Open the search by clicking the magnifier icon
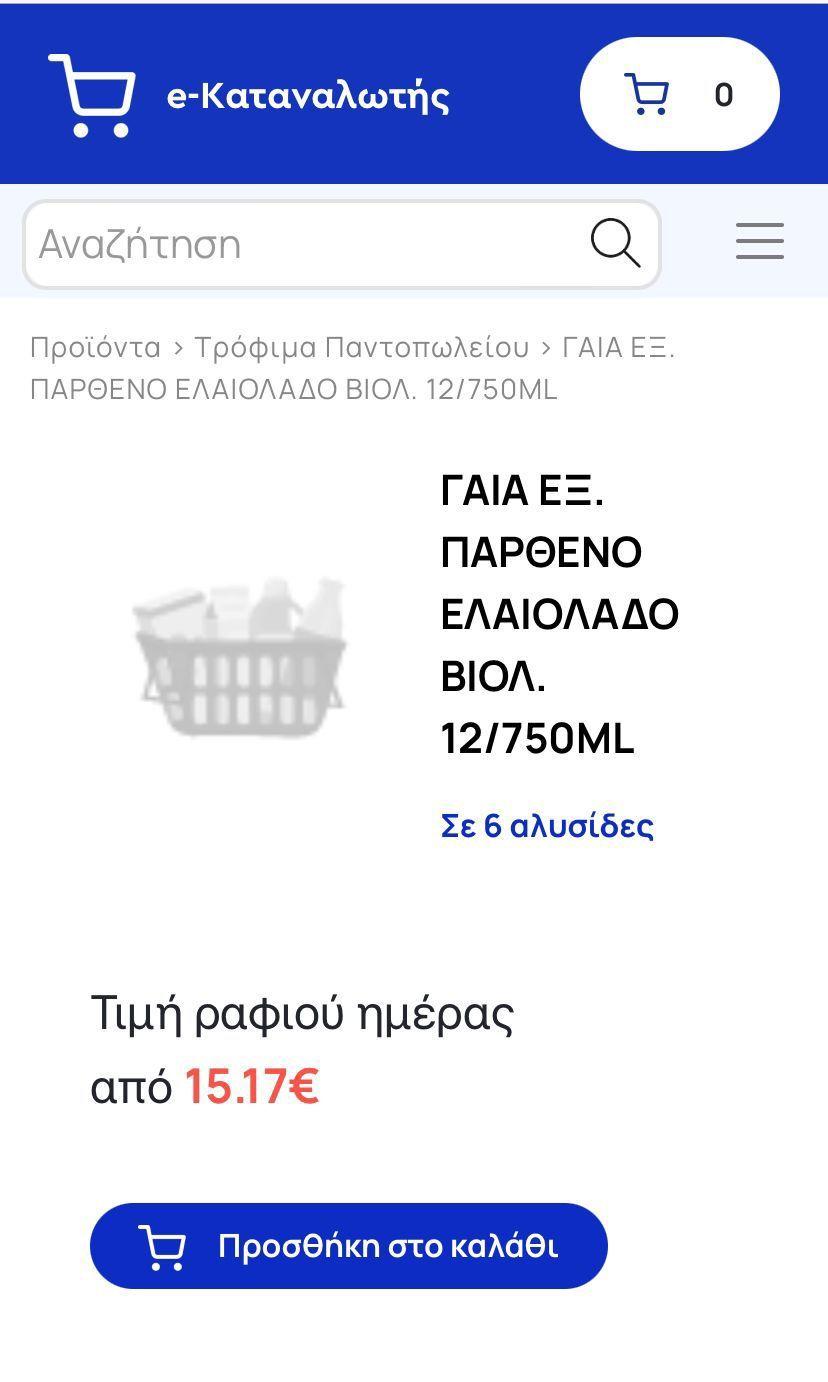 coord(616,242)
